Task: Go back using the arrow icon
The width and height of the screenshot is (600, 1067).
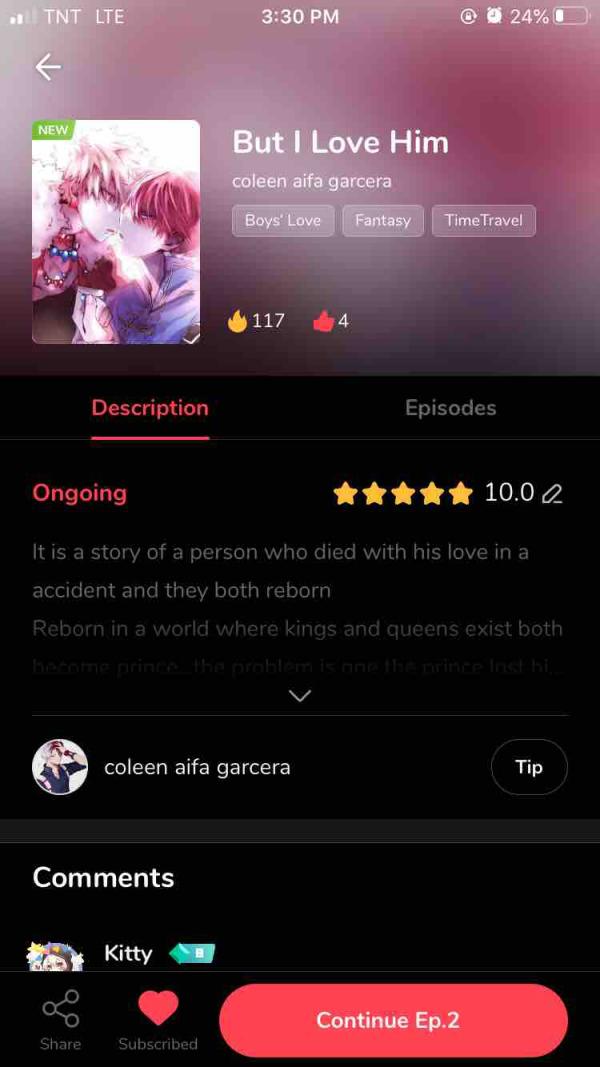Action: [48, 67]
